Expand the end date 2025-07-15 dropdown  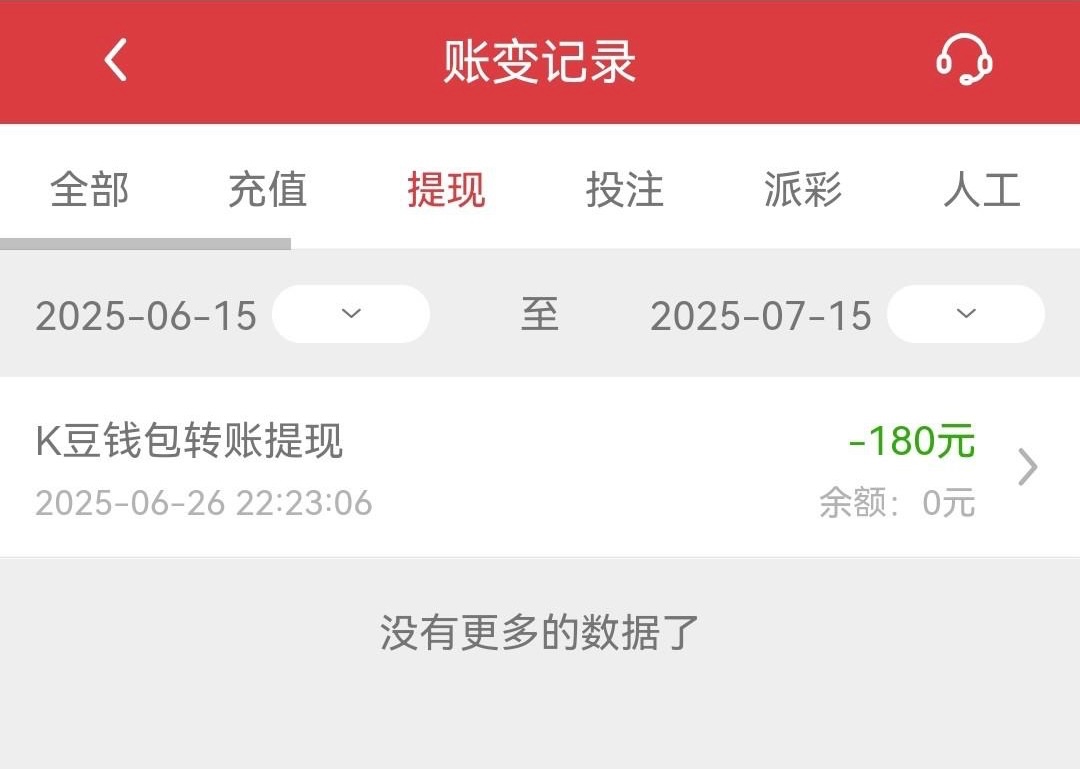point(965,314)
